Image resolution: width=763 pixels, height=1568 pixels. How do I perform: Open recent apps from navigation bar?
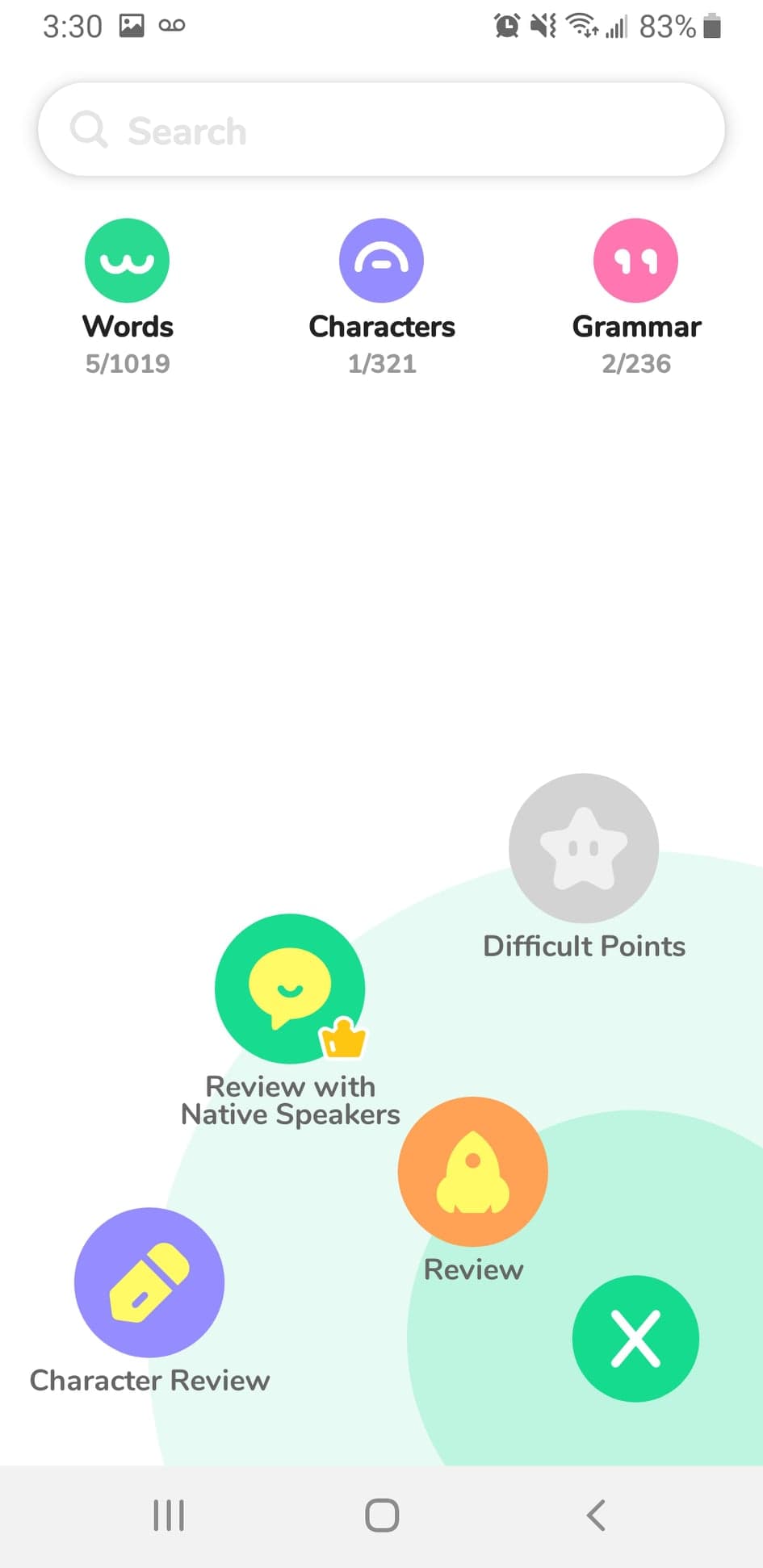click(169, 1516)
